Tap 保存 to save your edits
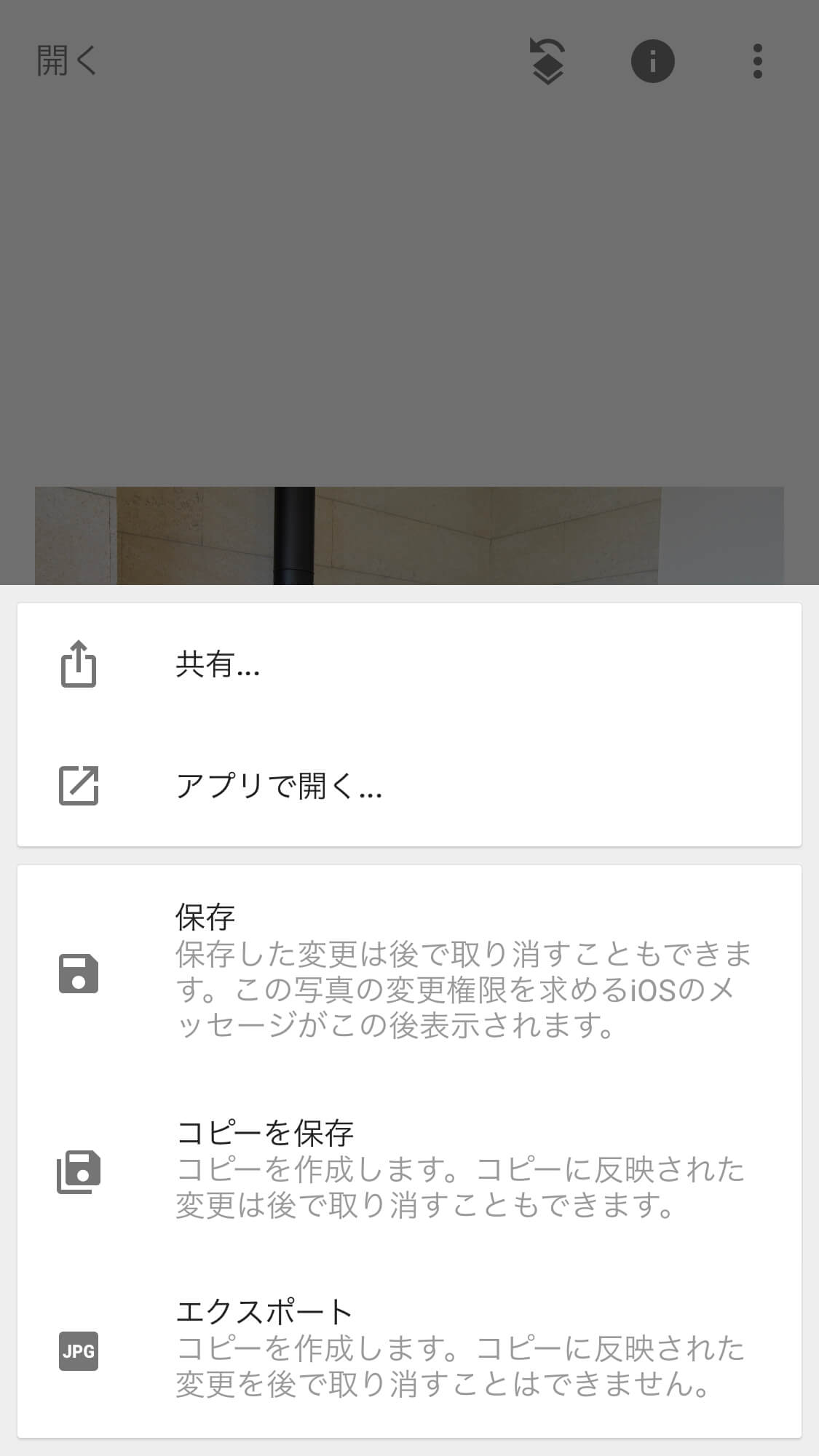 [x=205, y=917]
